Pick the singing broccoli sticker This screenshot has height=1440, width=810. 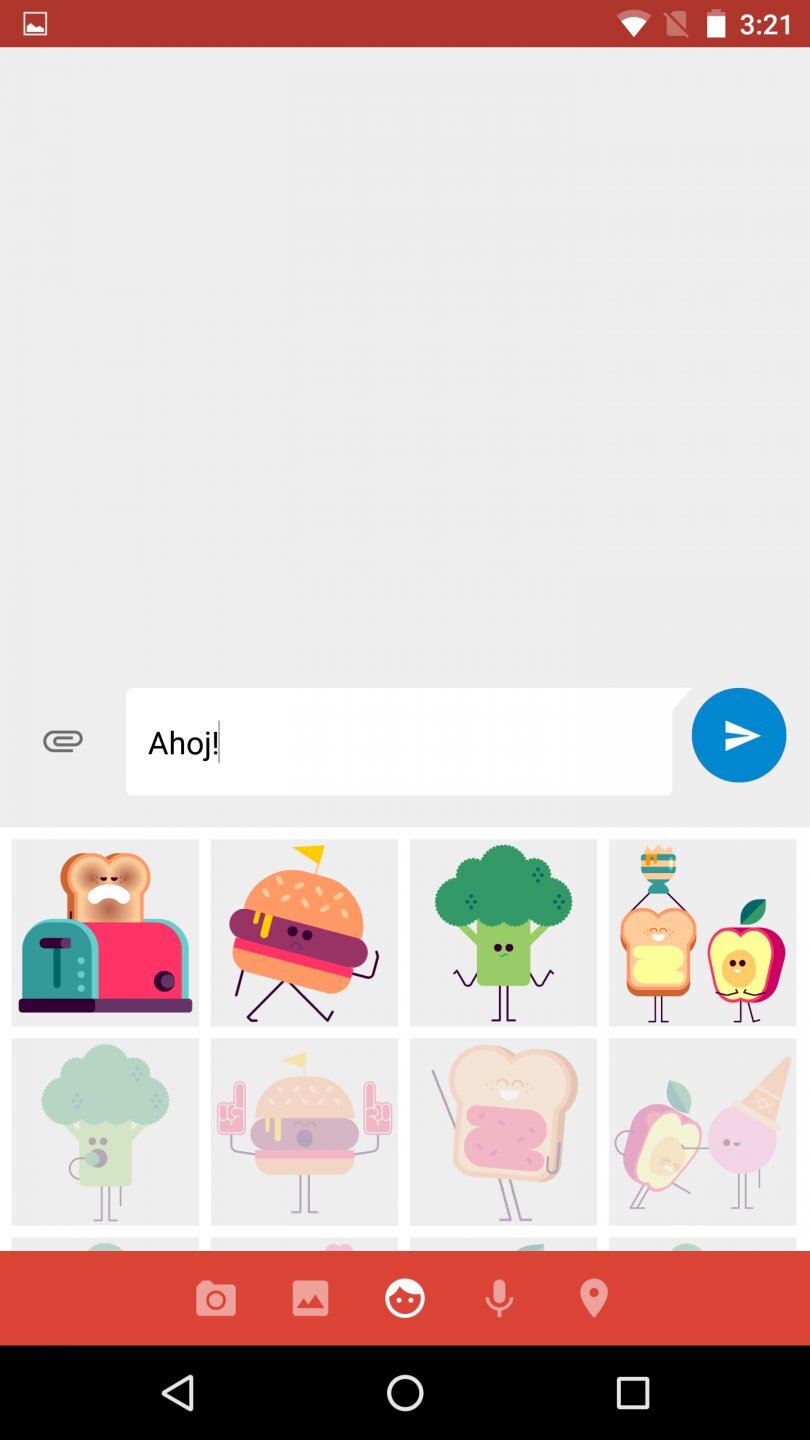[x=105, y=1131]
